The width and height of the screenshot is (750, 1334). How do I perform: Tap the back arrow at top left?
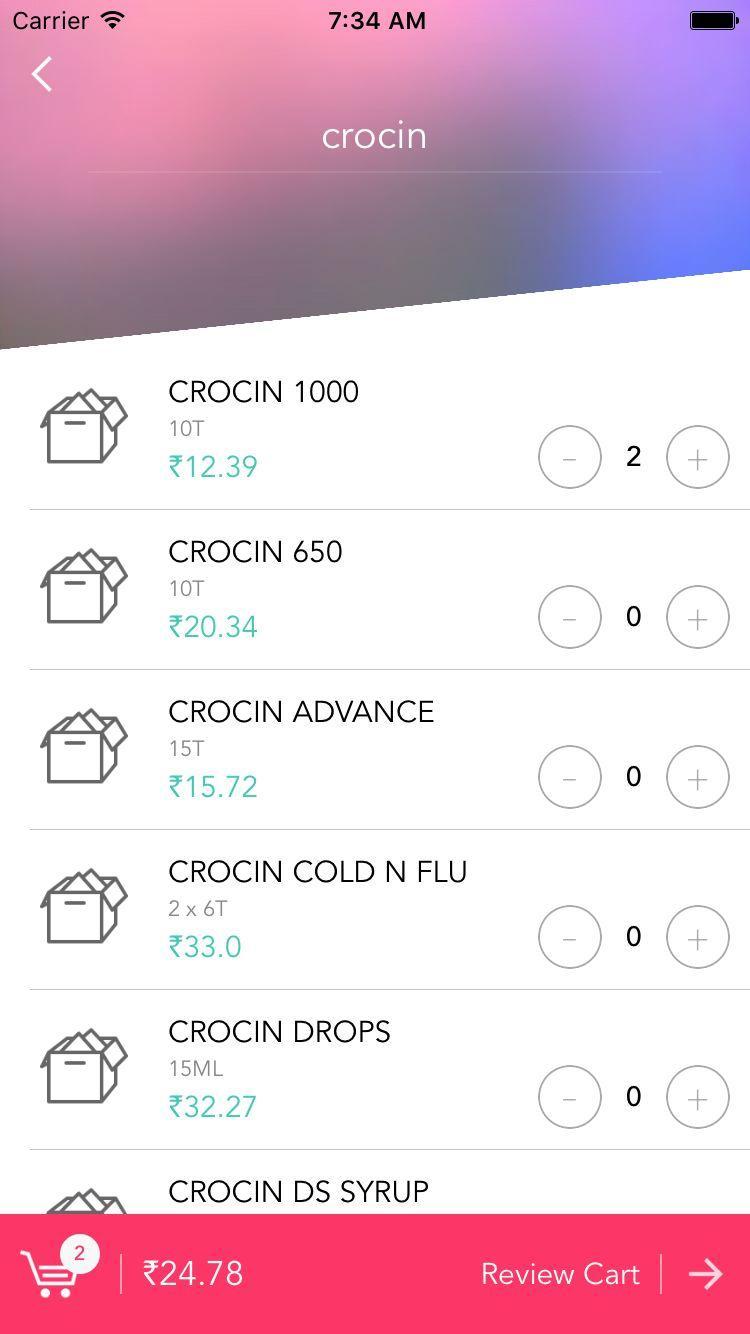40,74
